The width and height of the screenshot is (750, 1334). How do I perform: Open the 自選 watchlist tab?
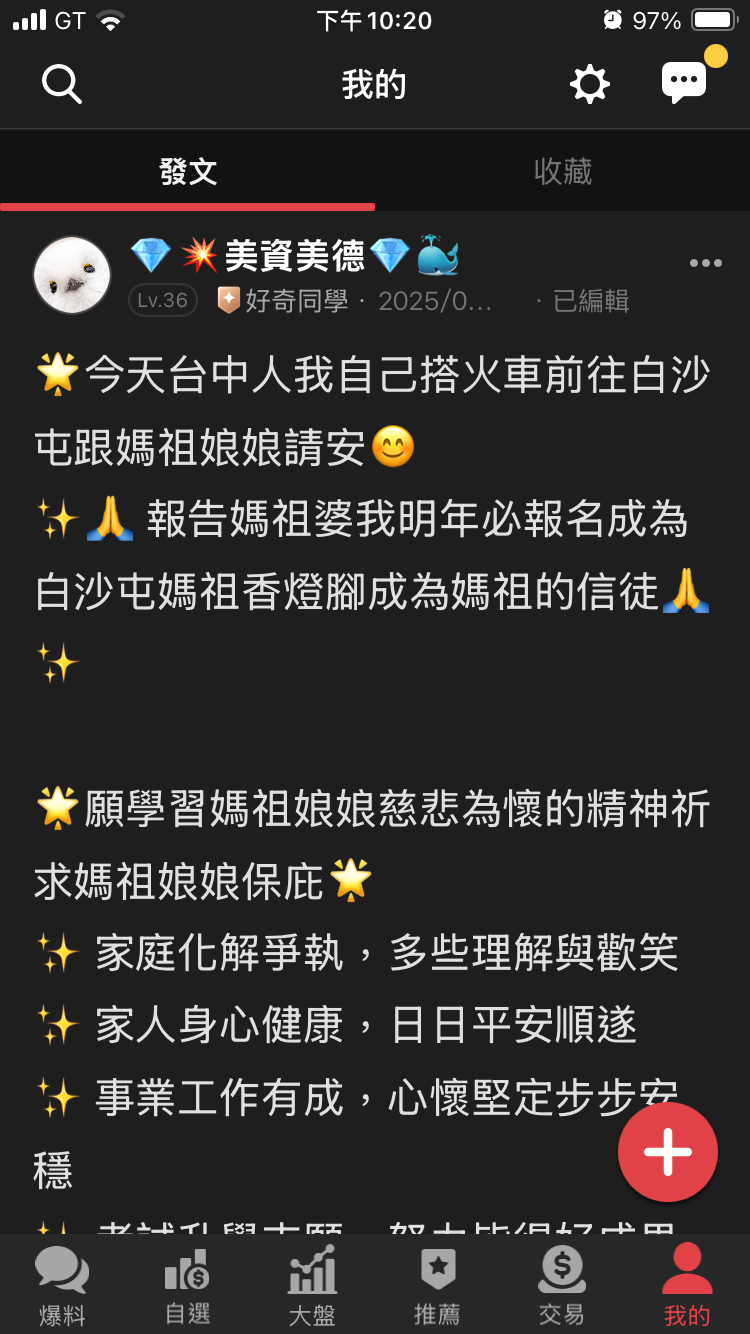coord(187,1286)
